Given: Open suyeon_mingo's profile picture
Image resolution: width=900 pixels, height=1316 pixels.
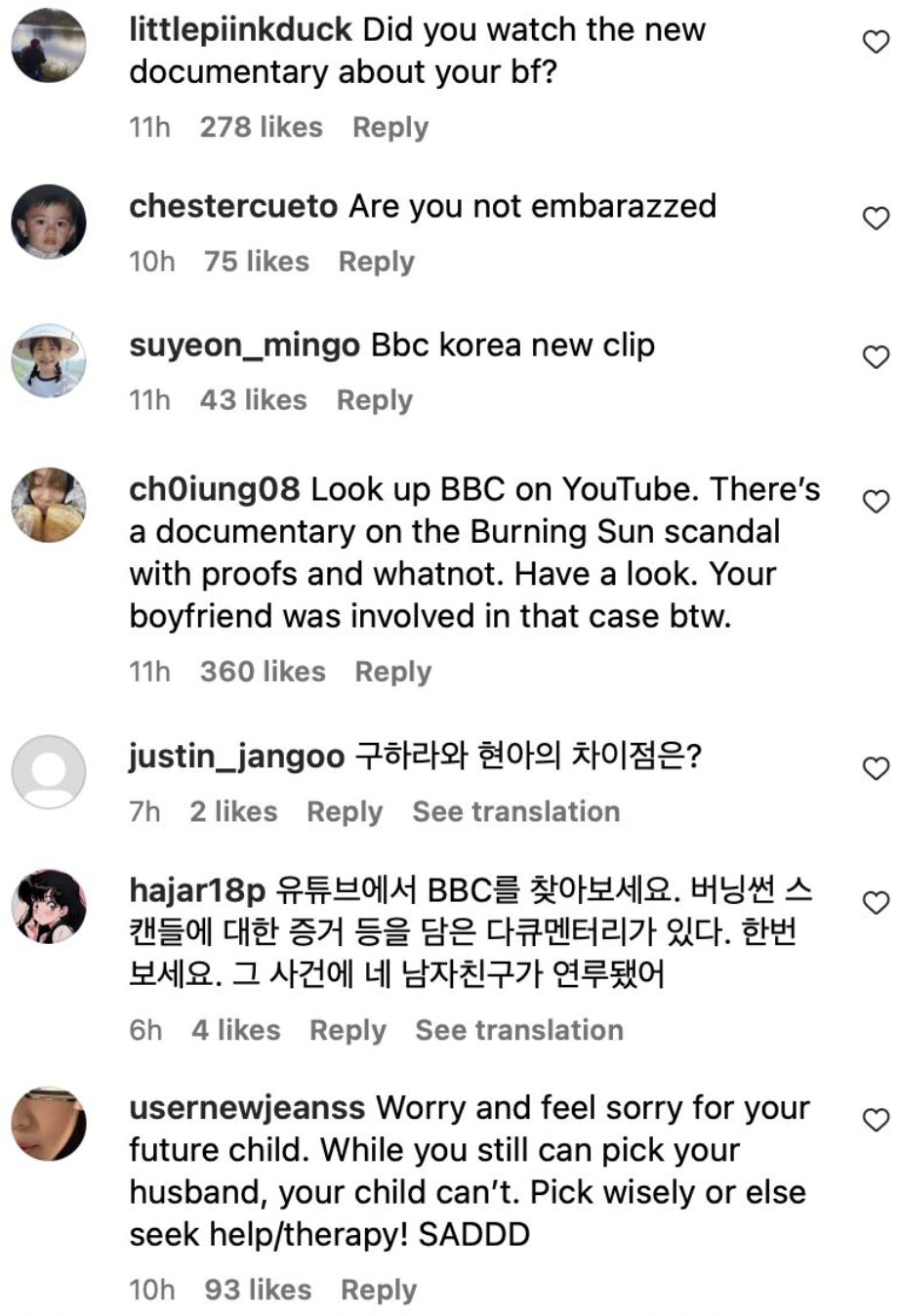Looking at the screenshot, I should 49,360.
